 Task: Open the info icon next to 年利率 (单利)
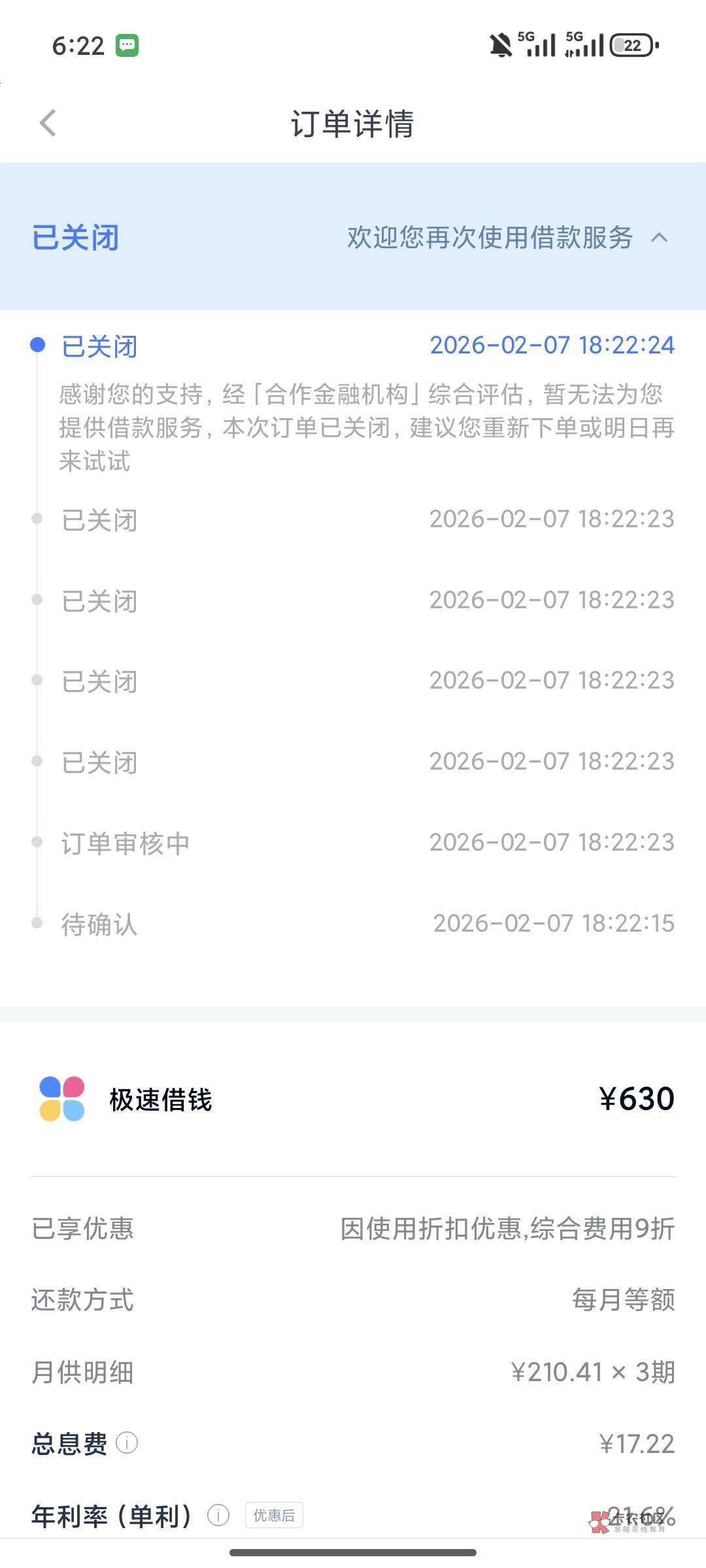click(x=218, y=1515)
